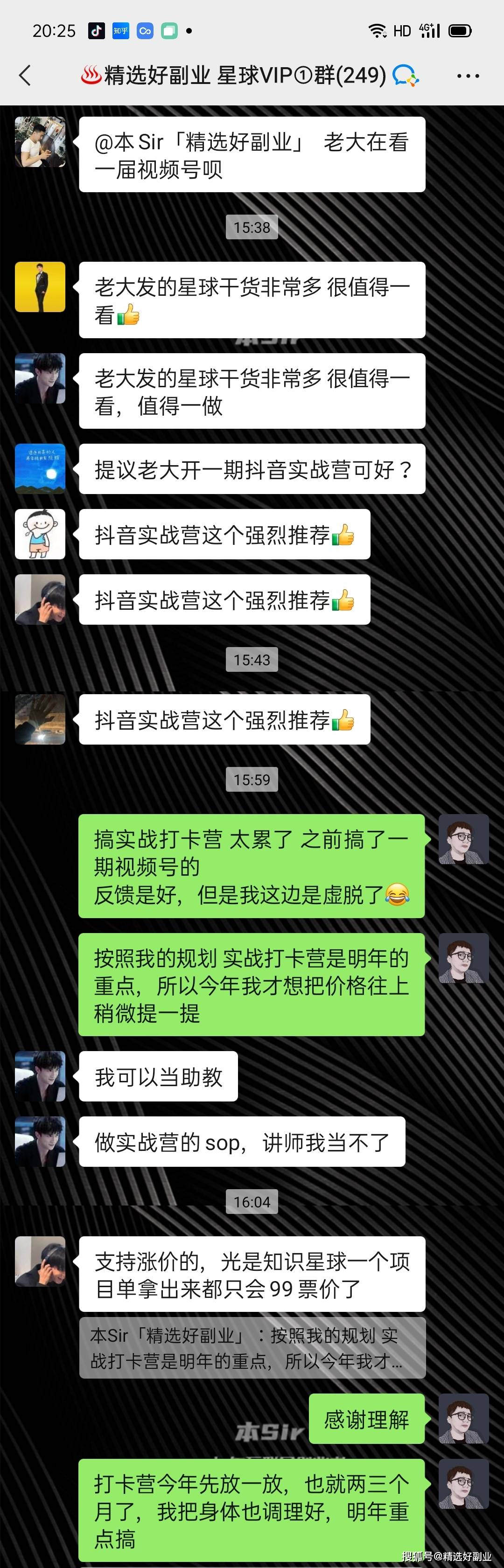The width and height of the screenshot is (504, 1568).
Task: Open the quoted message from 本Sir
Action: click(x=252, y=1348)
